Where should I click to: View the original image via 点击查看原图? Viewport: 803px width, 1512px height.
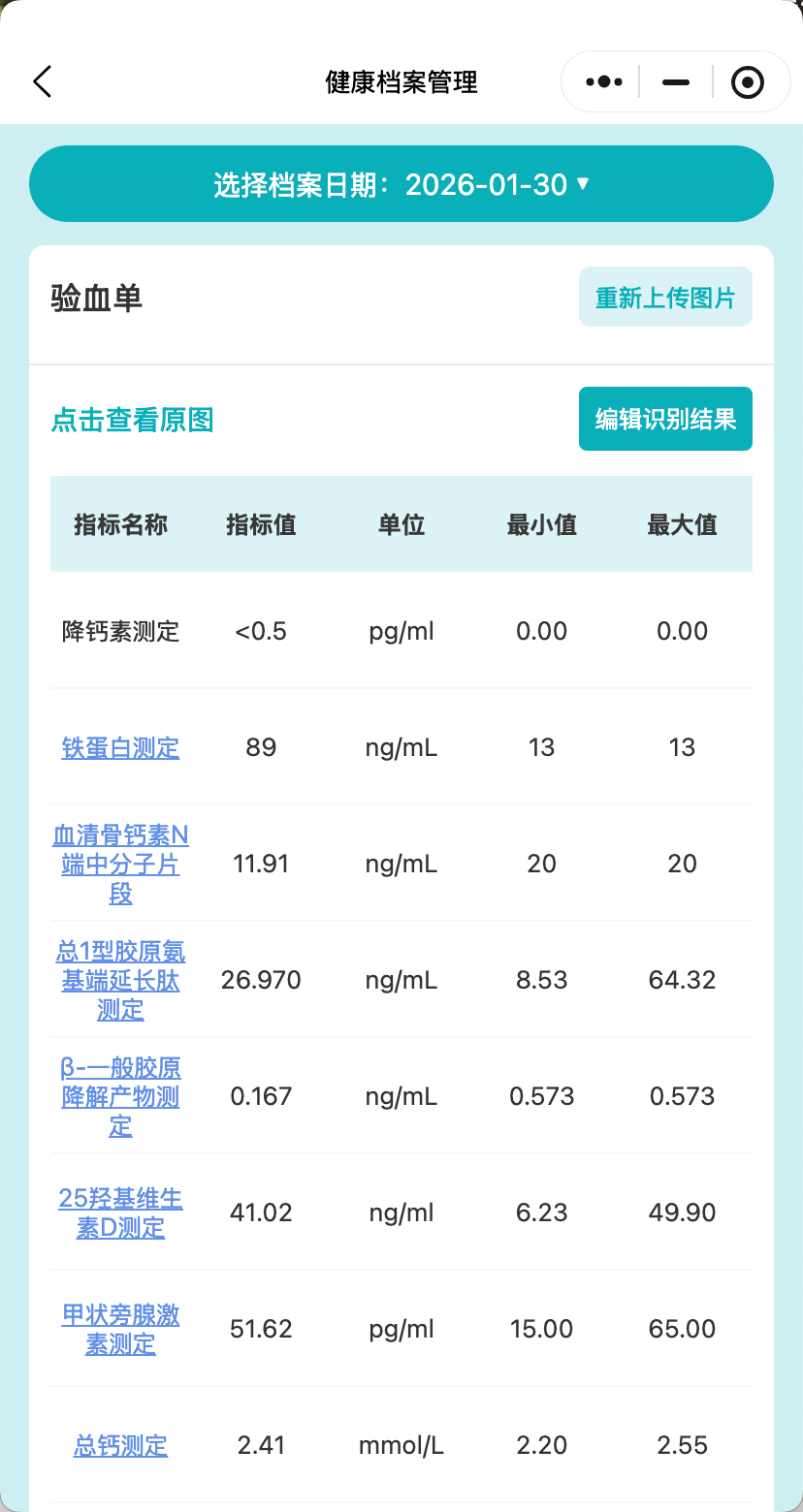coord(132,420)
